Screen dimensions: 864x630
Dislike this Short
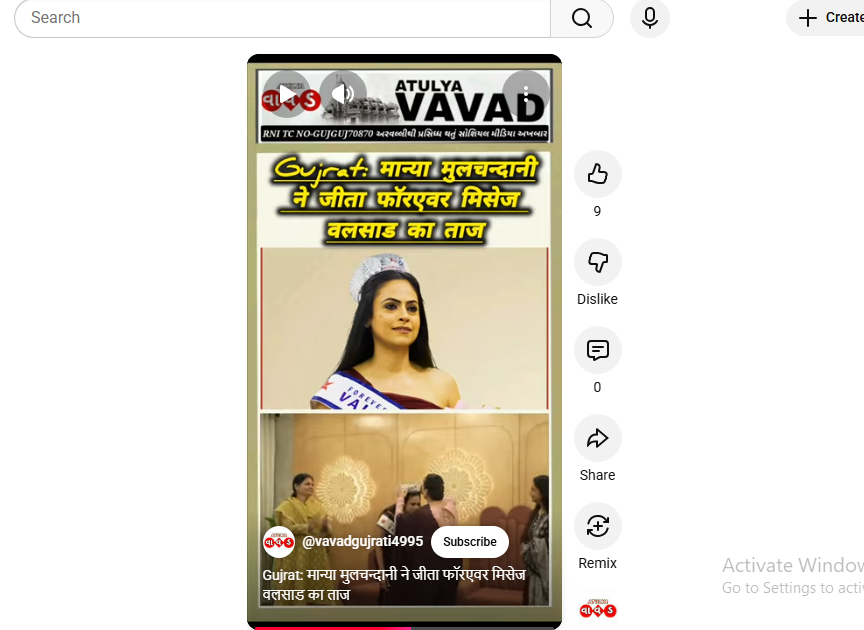point(598,262)
